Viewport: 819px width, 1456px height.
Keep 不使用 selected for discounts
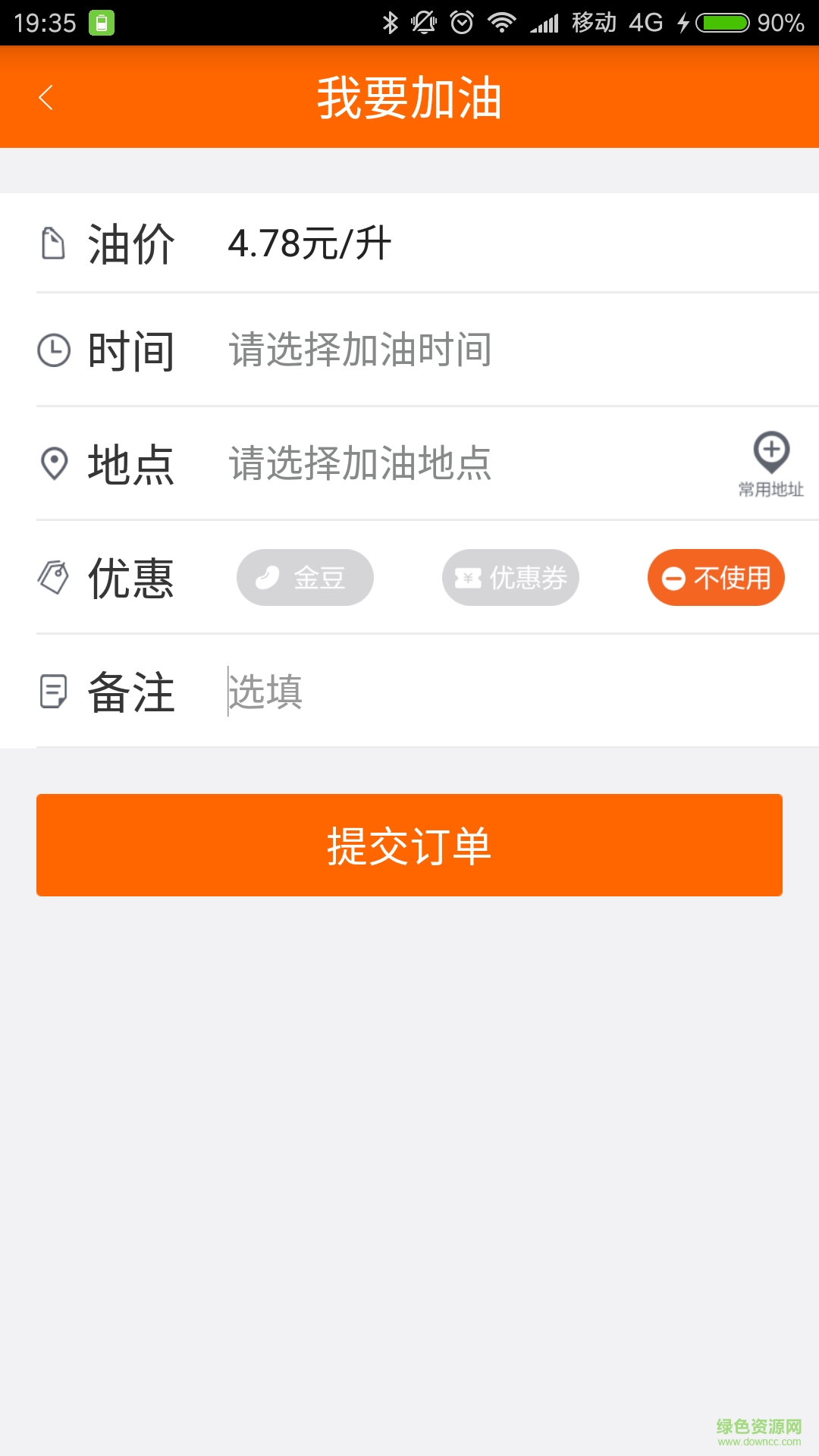click(x=715, y=577)
